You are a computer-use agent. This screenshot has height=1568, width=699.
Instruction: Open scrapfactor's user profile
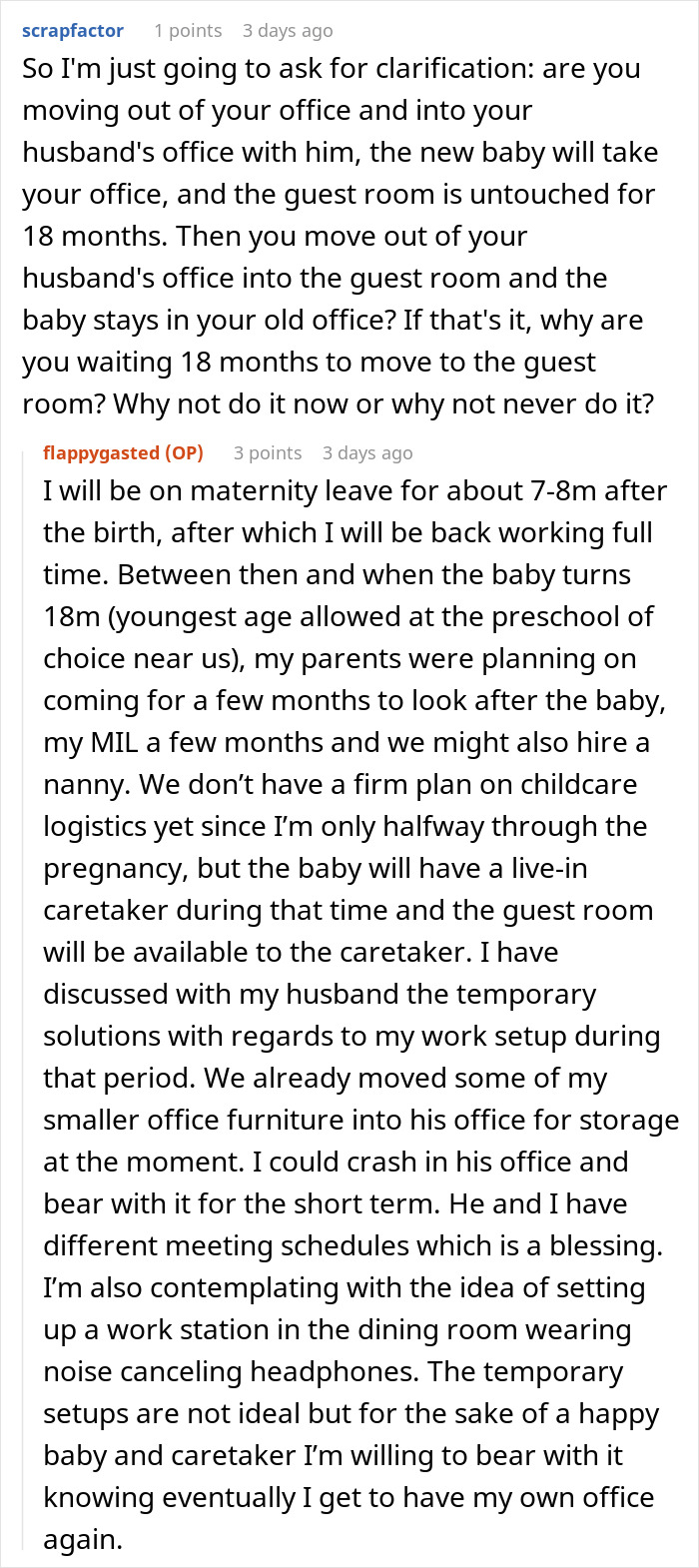coord(73,31)
